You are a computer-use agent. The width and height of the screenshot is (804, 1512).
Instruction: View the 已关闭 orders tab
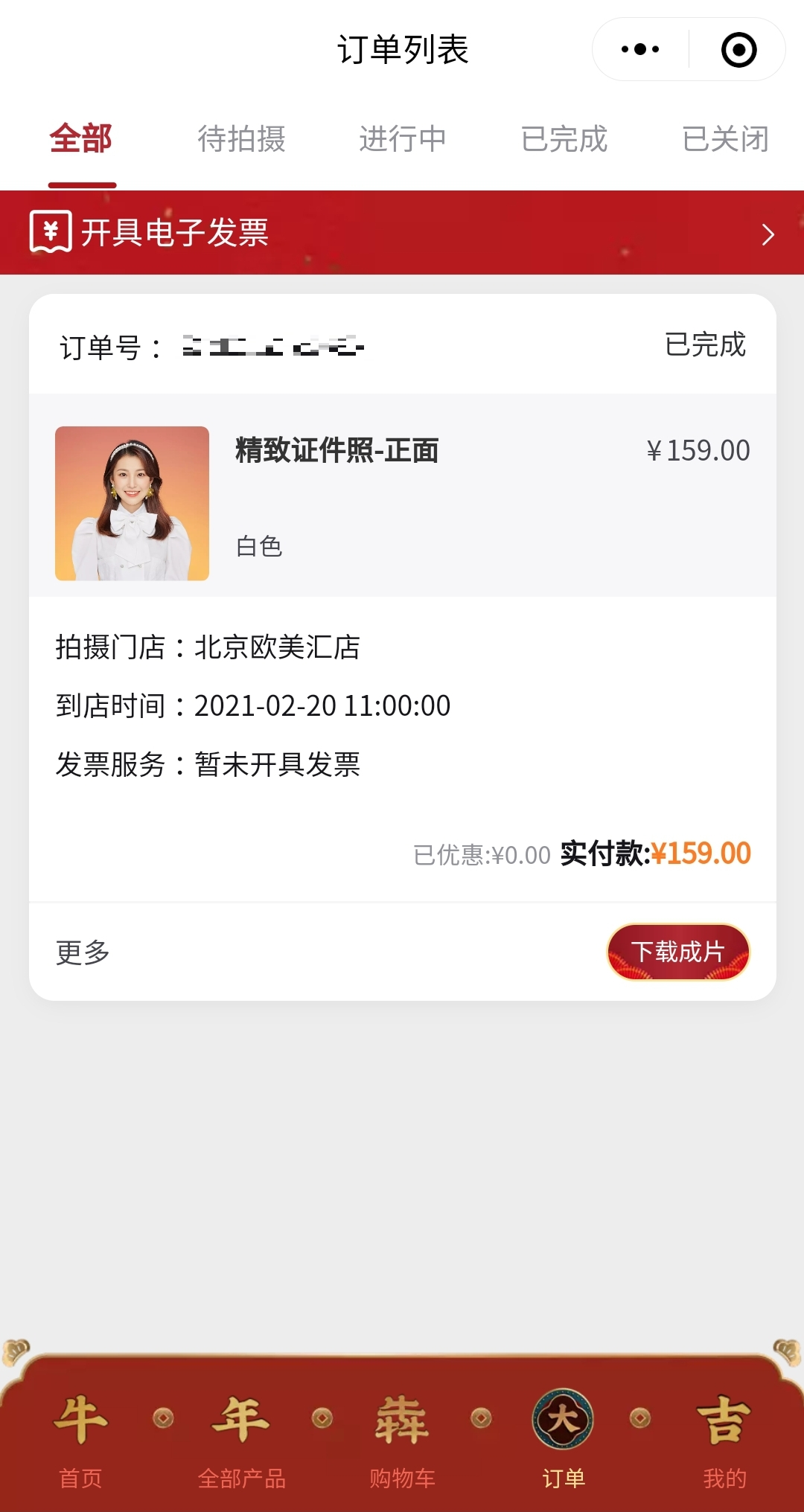(725, 139)
